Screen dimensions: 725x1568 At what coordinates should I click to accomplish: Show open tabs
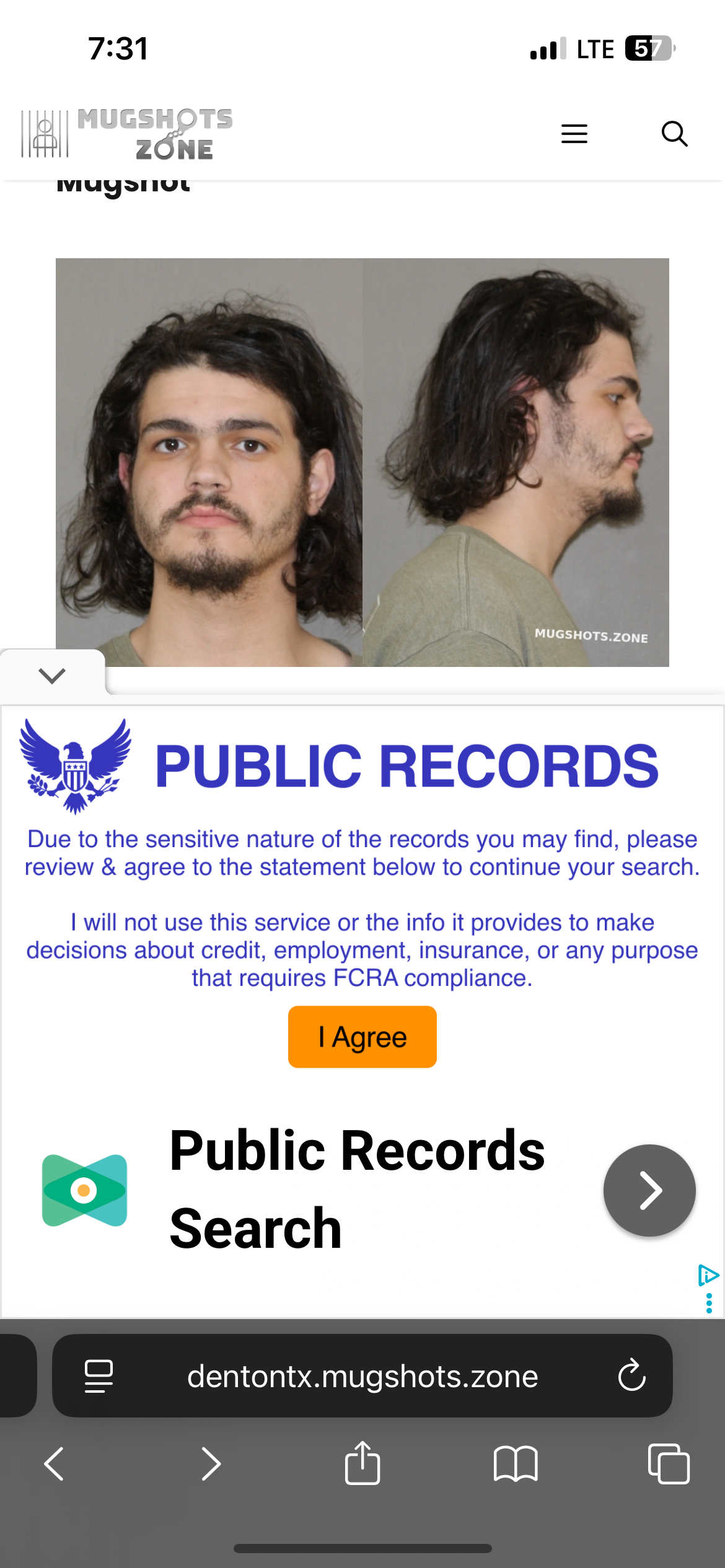tap(669, 1464)
